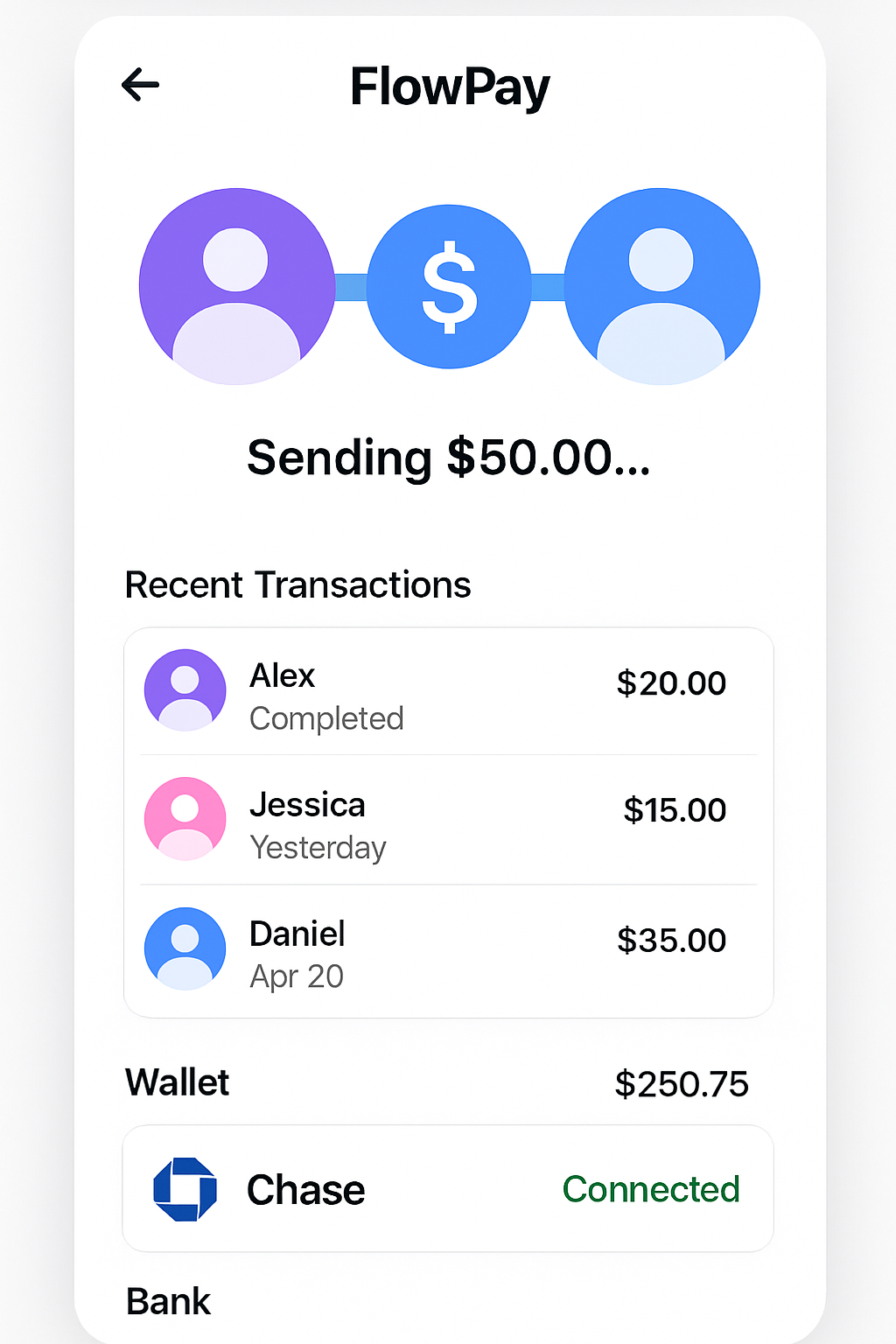This screenshot has height=1344, width=896.
Task: Switch to the Bank section label
Action: tap(168, 1301)
